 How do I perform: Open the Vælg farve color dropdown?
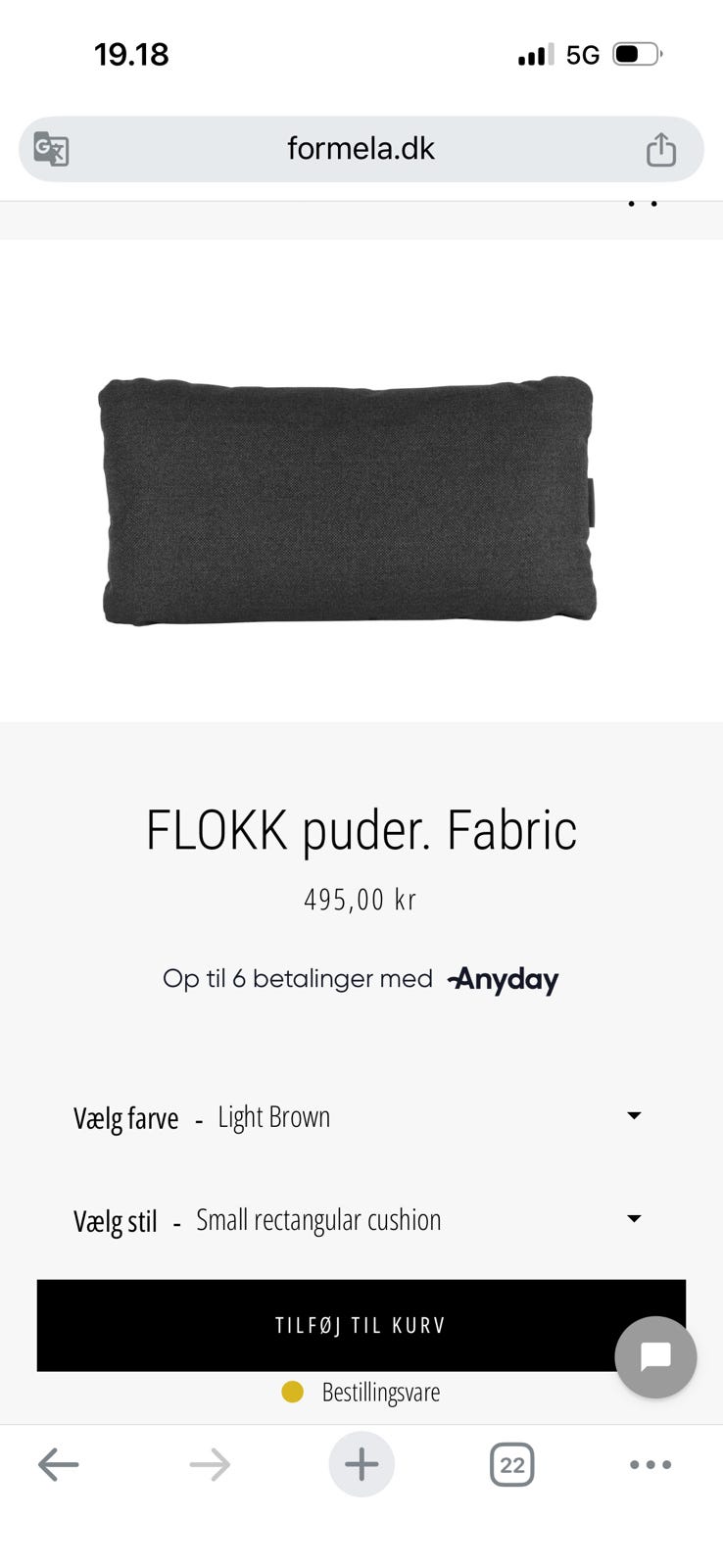(x=361, y=1117)
